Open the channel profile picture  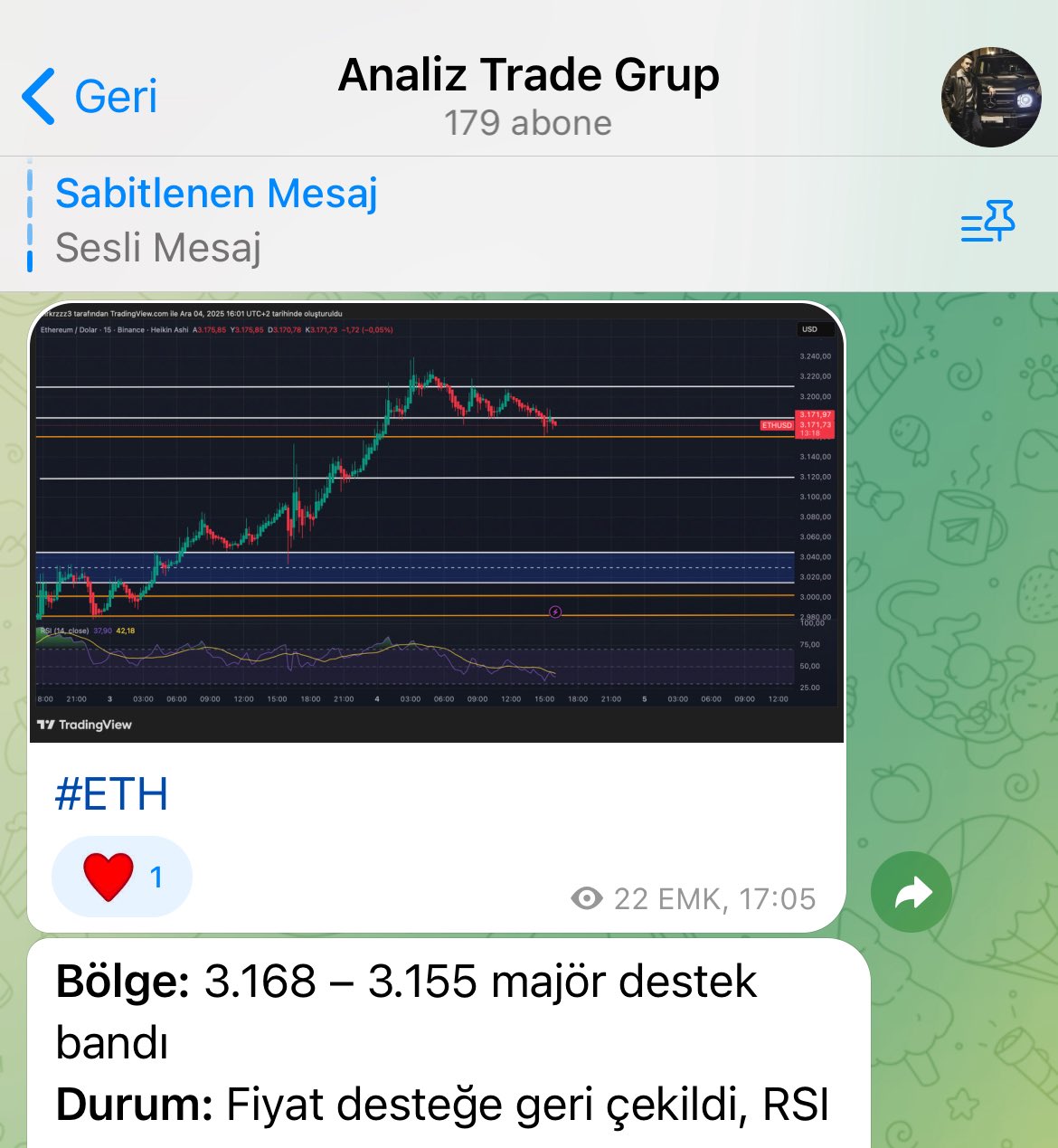990,98
